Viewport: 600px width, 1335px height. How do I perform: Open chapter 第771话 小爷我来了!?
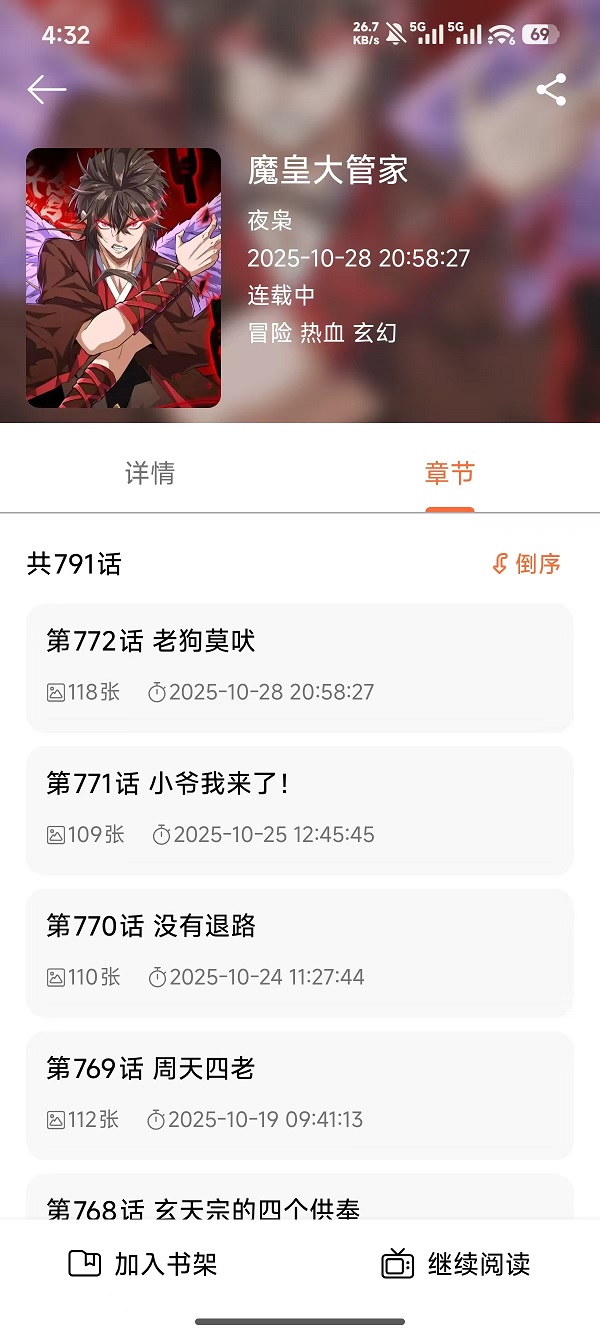point(300,809)
